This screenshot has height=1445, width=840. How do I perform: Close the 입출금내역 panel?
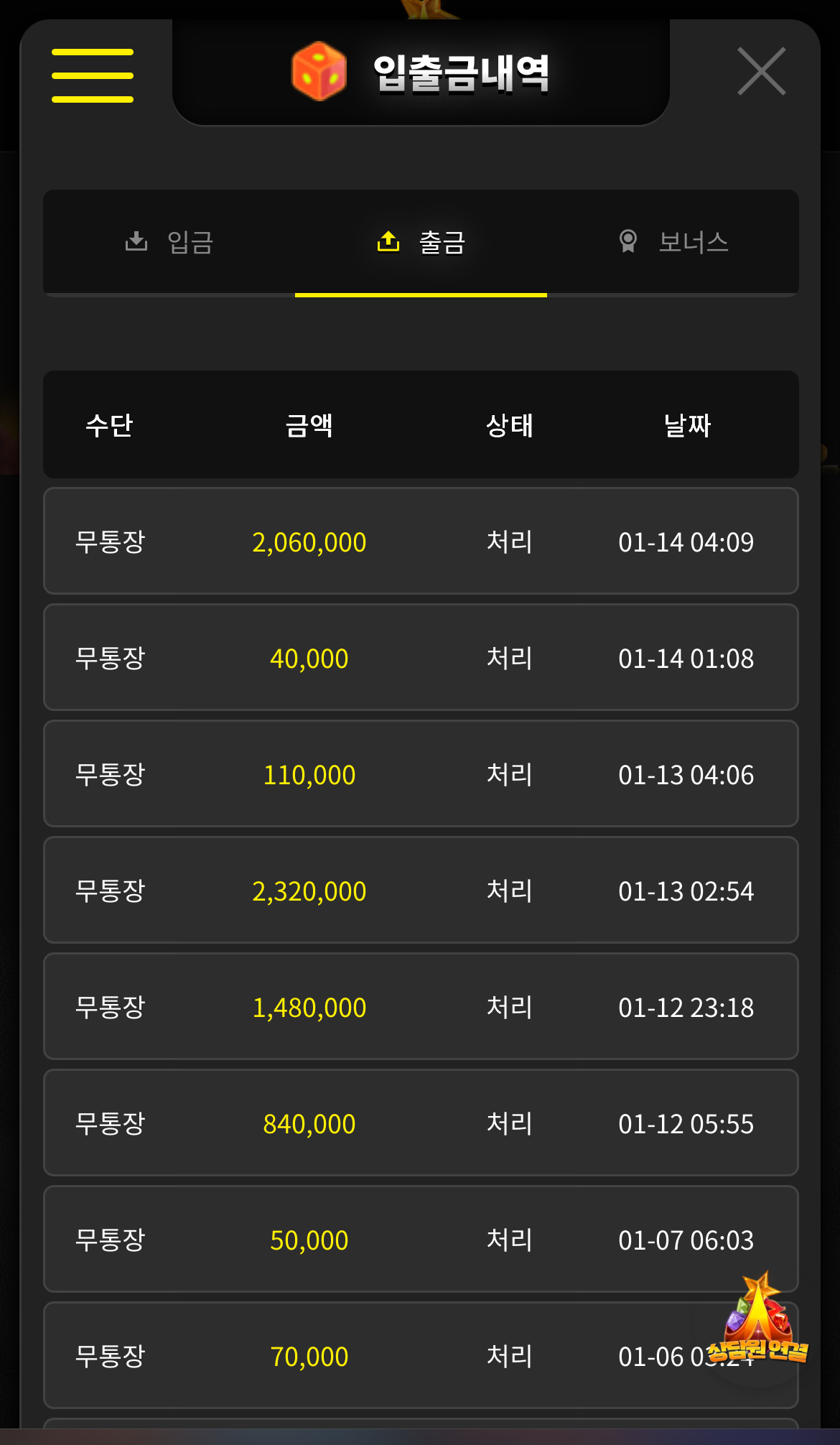pyautogui.click(x=761, y=71)
